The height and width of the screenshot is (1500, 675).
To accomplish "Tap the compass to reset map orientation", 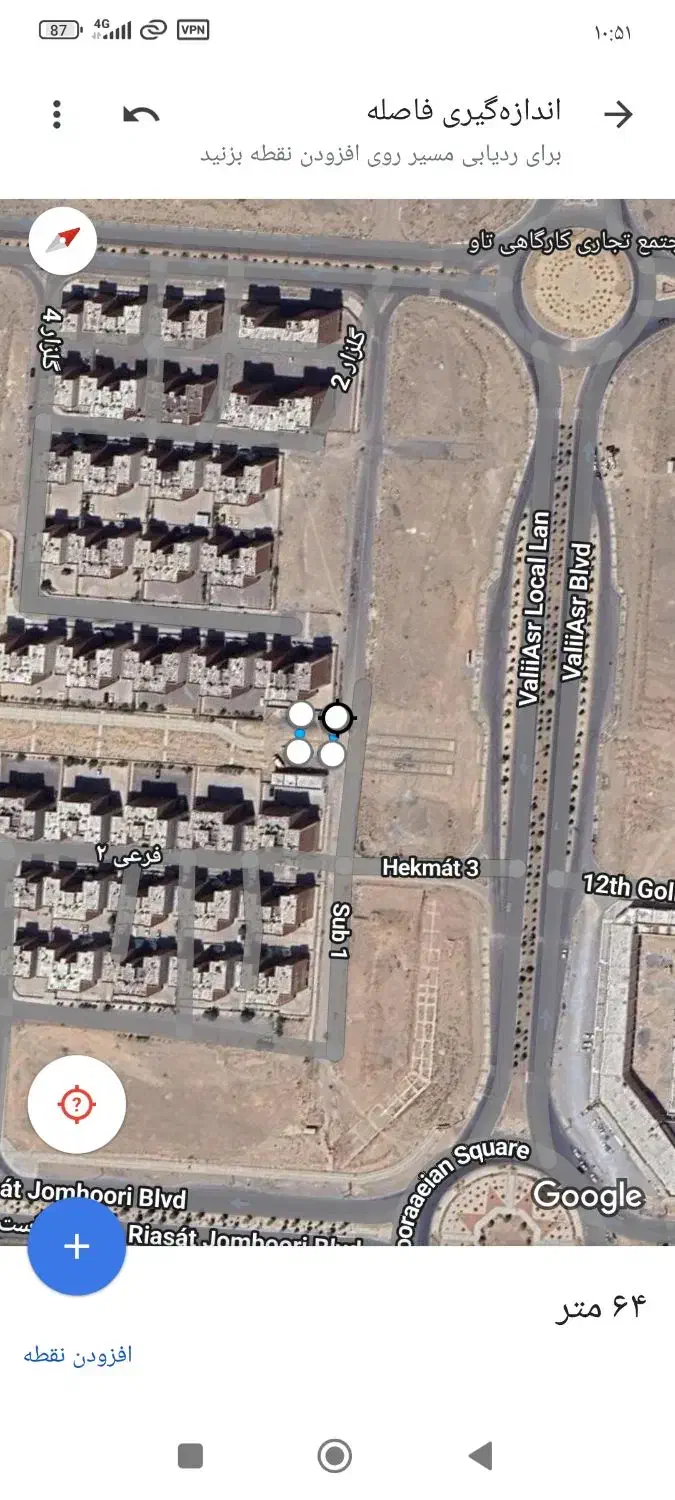I will tap(63, 240).
